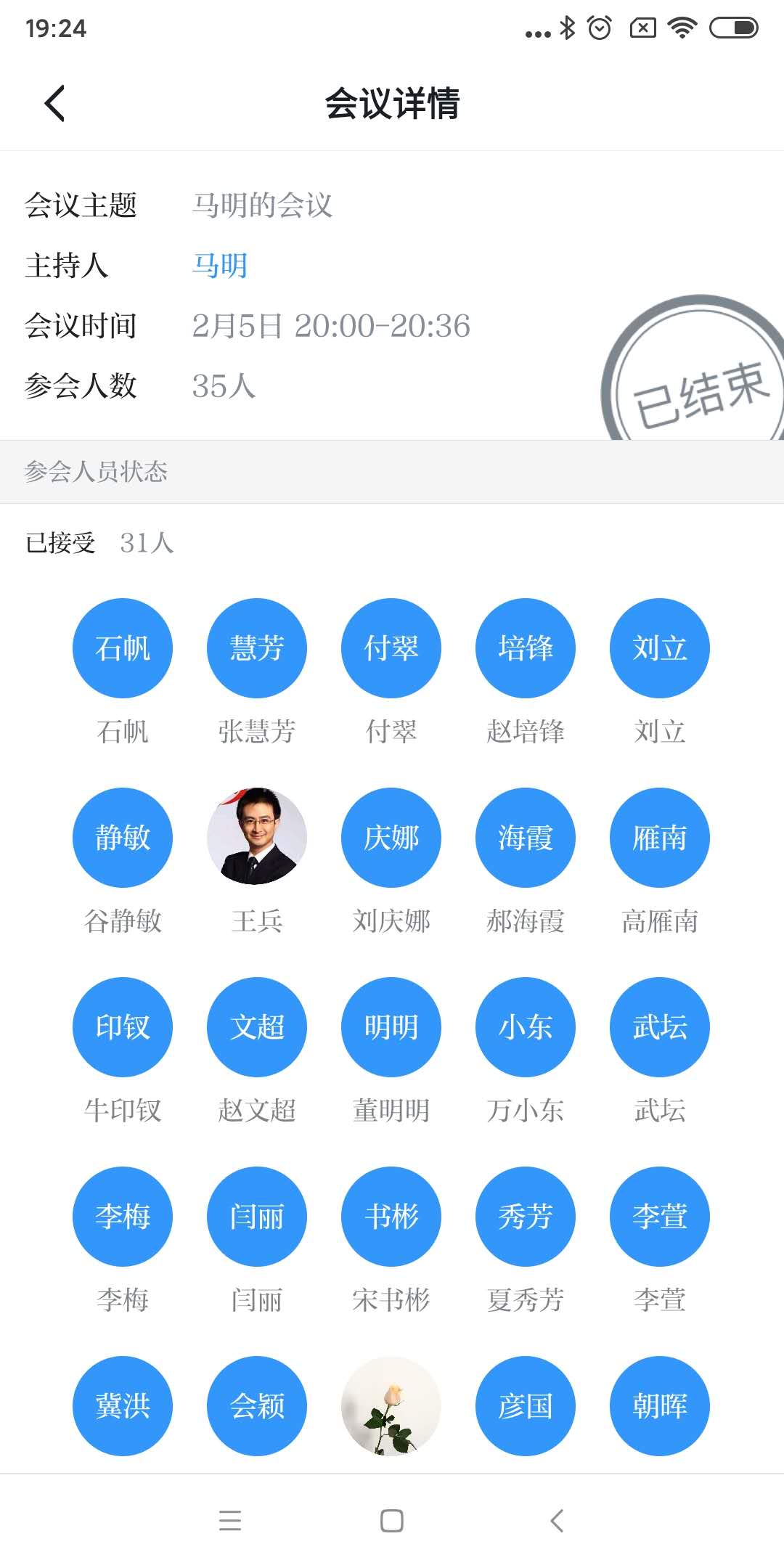784x1568 pixels.
Task: Select attendee 夏秀芳's avatar
Action: click(526, 1216)
